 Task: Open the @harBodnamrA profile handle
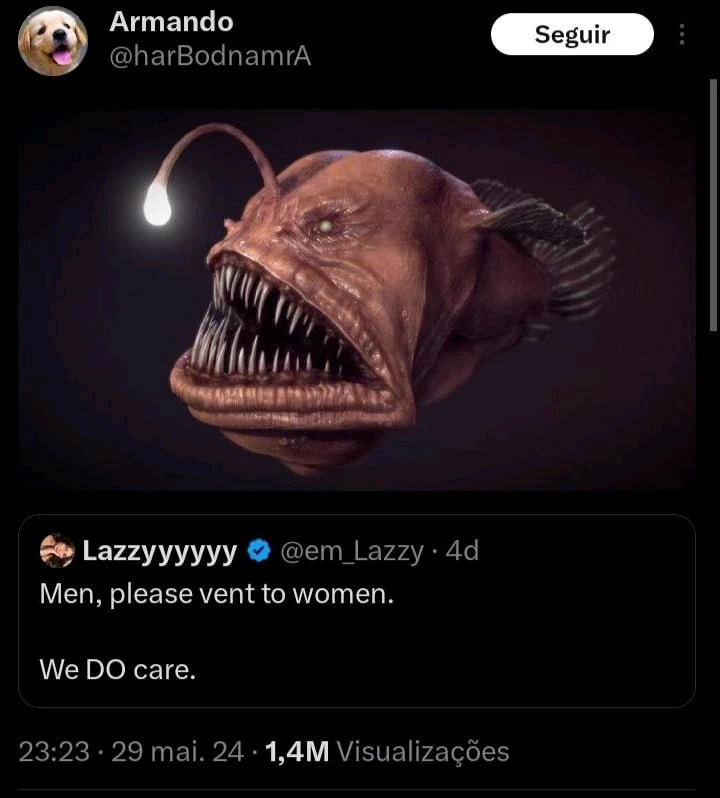(x=210, y=57)
